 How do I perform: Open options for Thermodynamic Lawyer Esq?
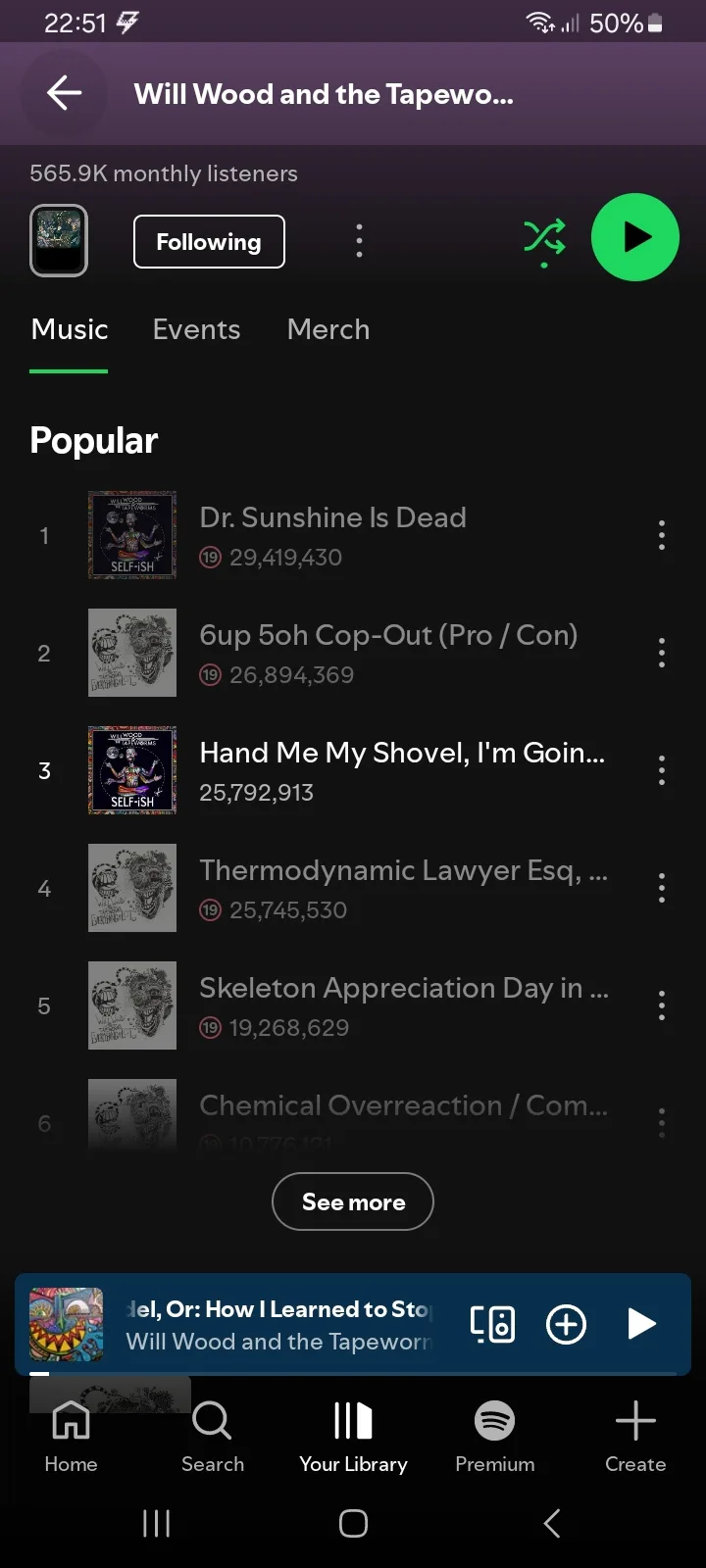pos(662,888)
